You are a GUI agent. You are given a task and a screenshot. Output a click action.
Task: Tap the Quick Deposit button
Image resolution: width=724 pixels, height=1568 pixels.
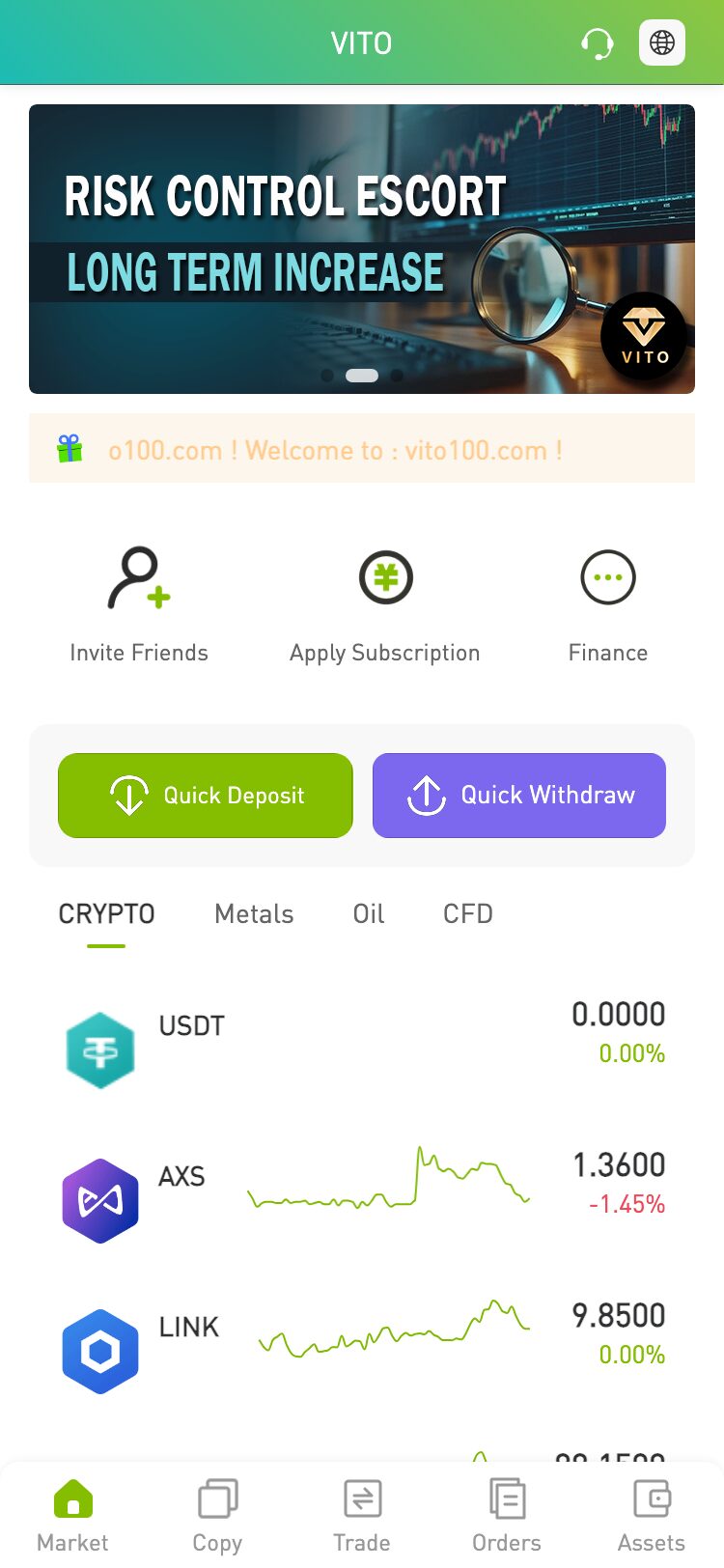coord(206,796)
